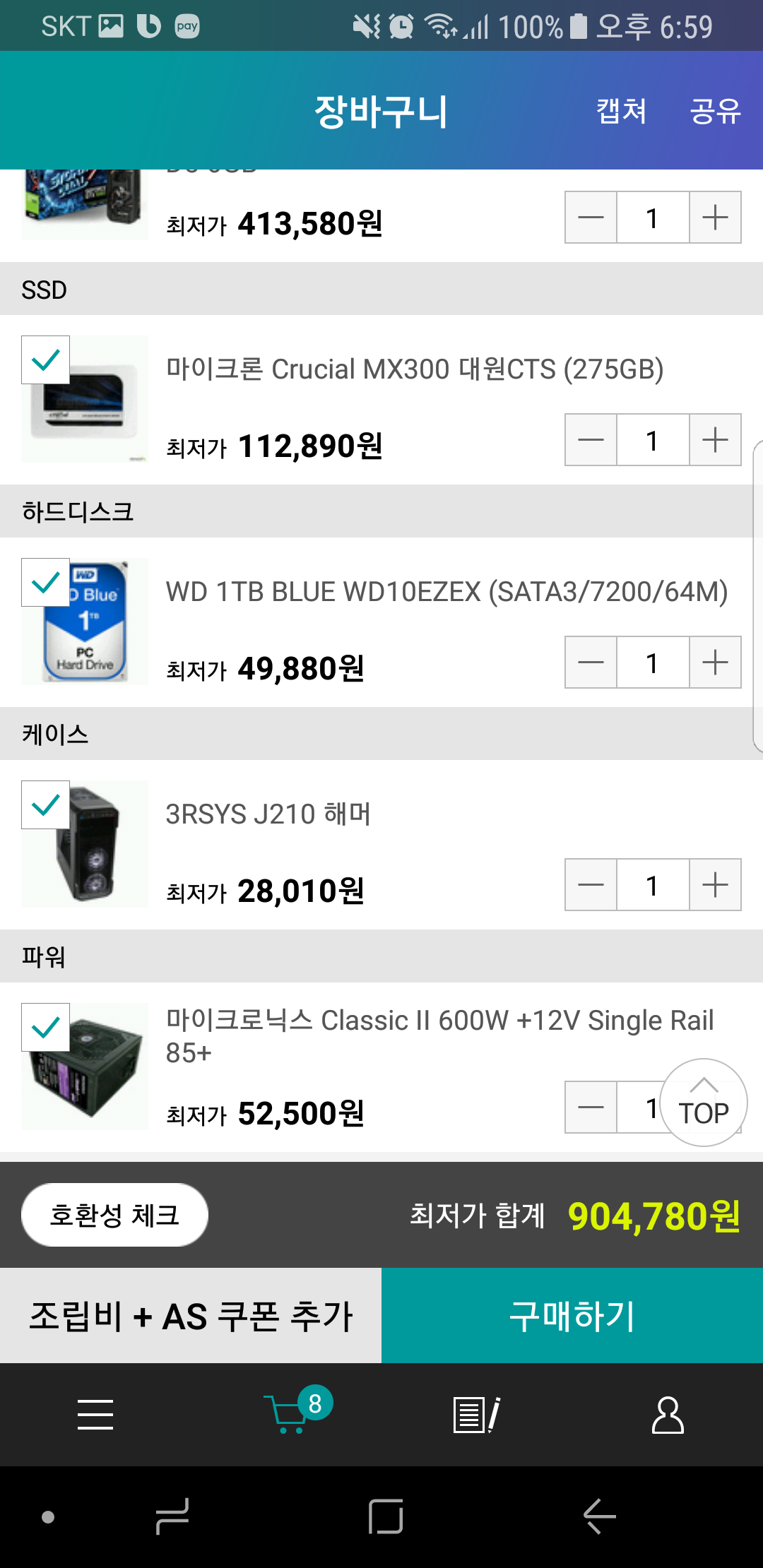The width and height of the screenshot is (763, 1568).
Task: Uncheck the WD 1TB BLUE hard disk
Action: pos(46,583)
